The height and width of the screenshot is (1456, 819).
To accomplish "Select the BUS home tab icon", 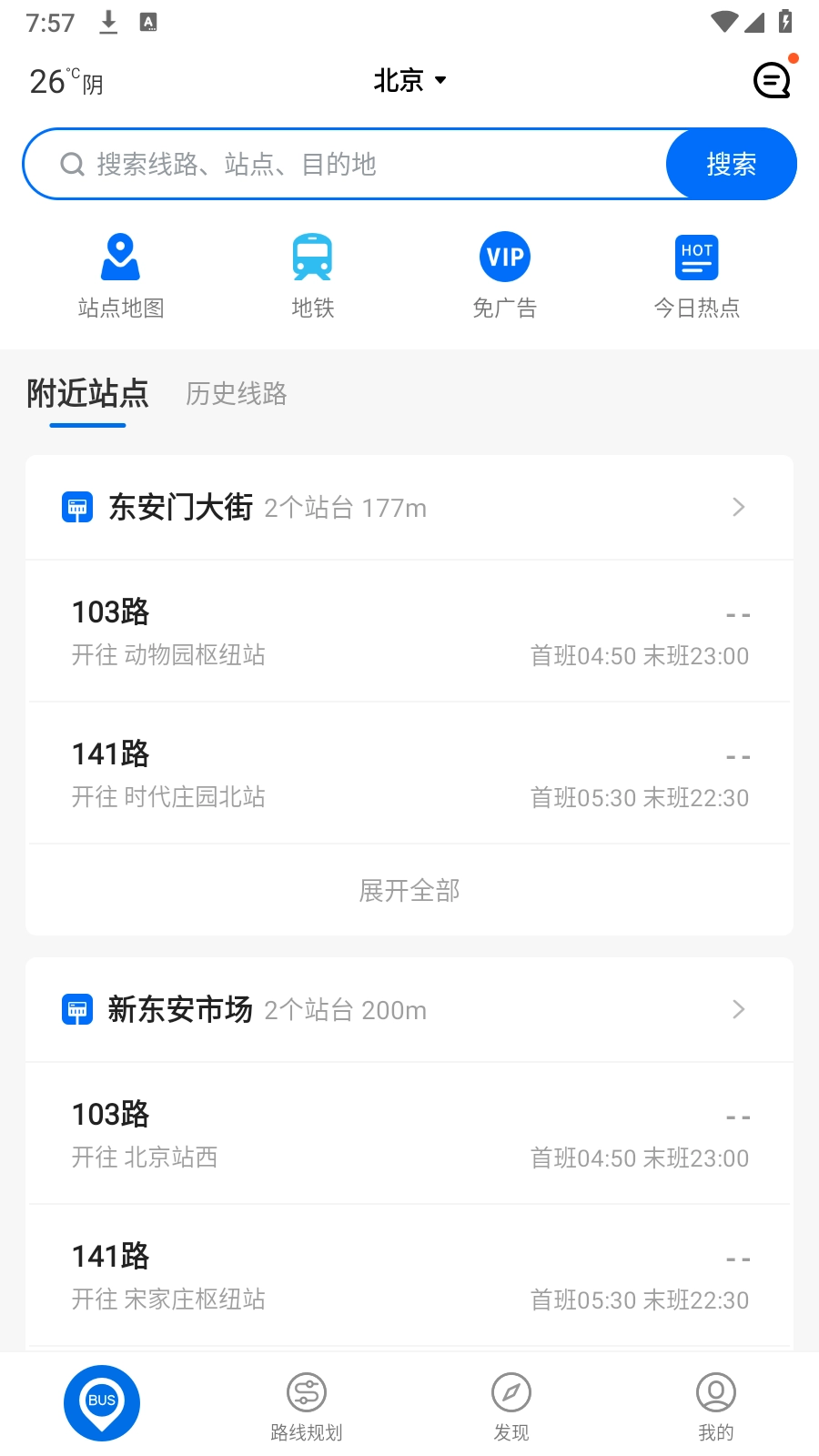I will (x=101, y=1401).
